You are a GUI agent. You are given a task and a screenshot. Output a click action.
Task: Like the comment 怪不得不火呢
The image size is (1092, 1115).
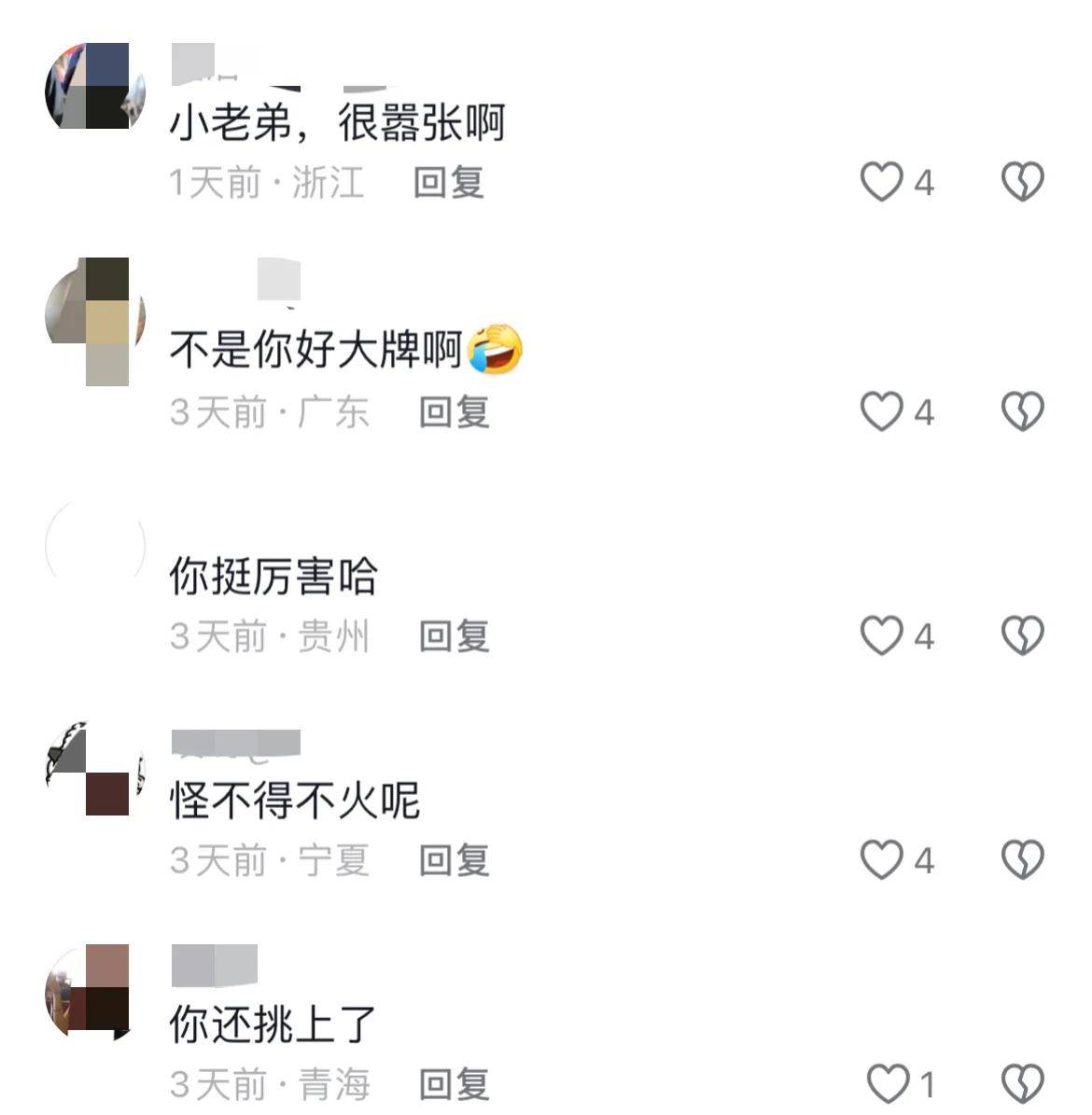click(881, 860)
